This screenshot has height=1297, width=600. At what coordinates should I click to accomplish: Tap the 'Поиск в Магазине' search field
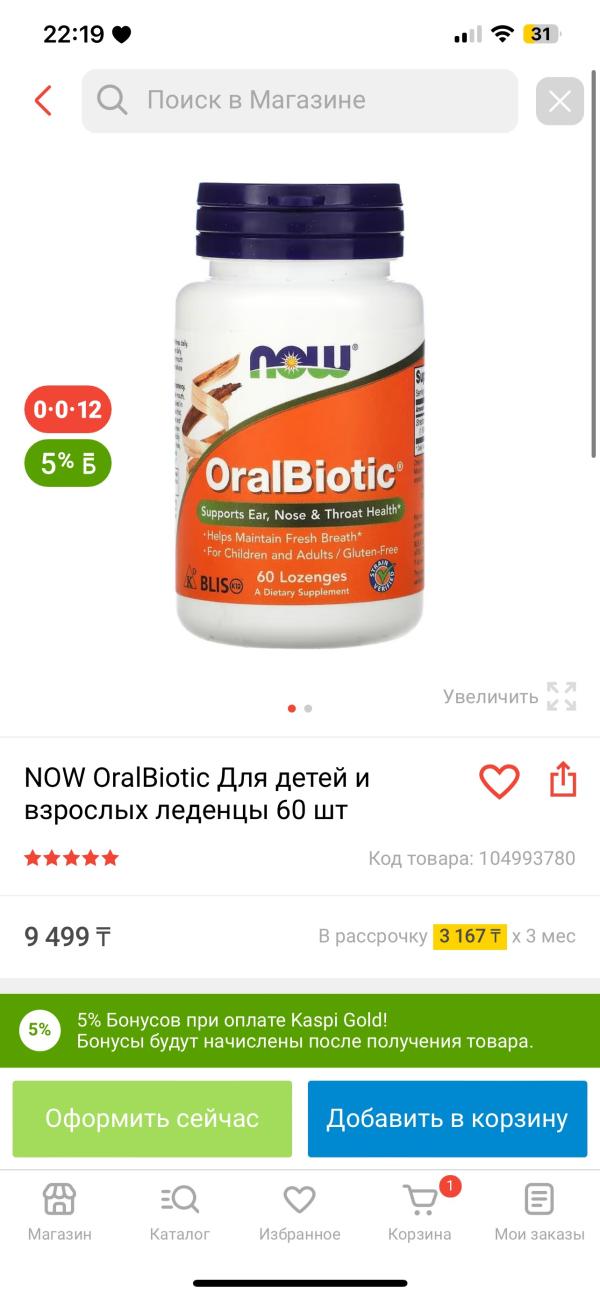tap(300, 100)
